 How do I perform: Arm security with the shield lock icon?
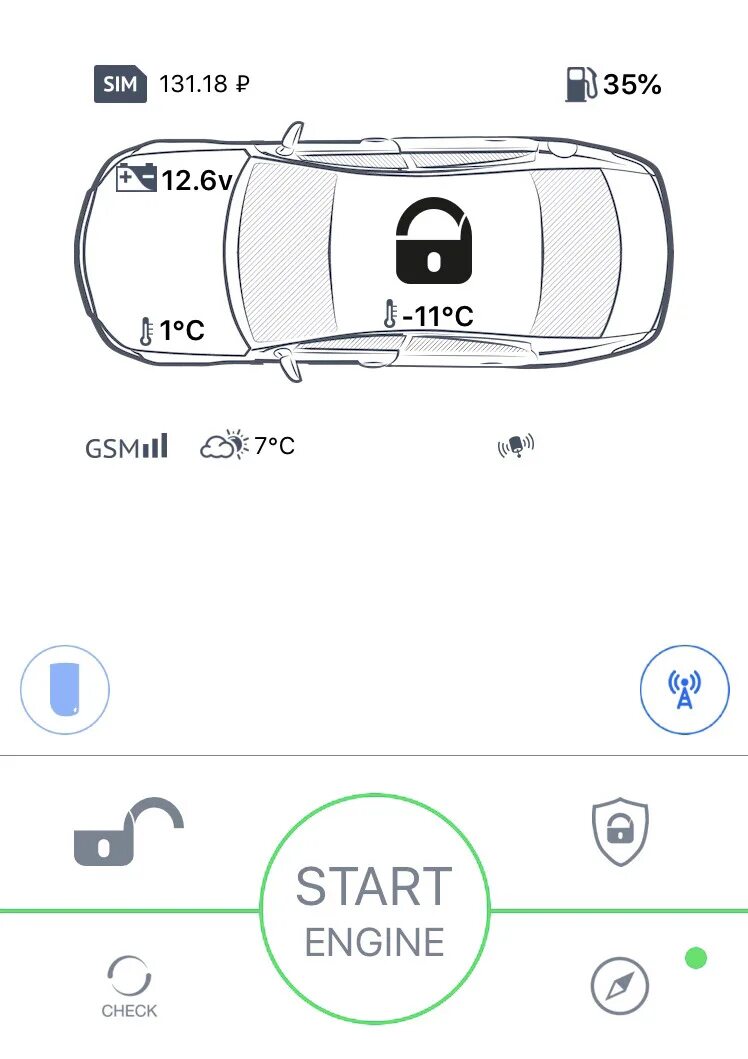coord(620,832)
